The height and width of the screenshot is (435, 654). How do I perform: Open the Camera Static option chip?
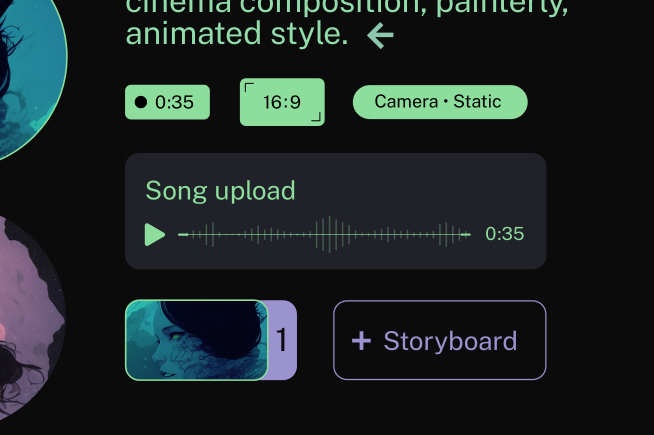coord(439,102)
